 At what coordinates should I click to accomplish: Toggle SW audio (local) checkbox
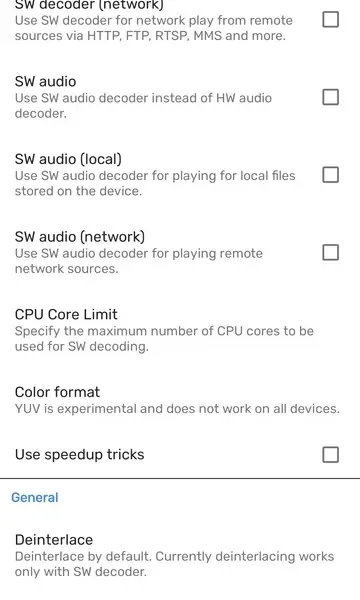(x=331, y=175)
